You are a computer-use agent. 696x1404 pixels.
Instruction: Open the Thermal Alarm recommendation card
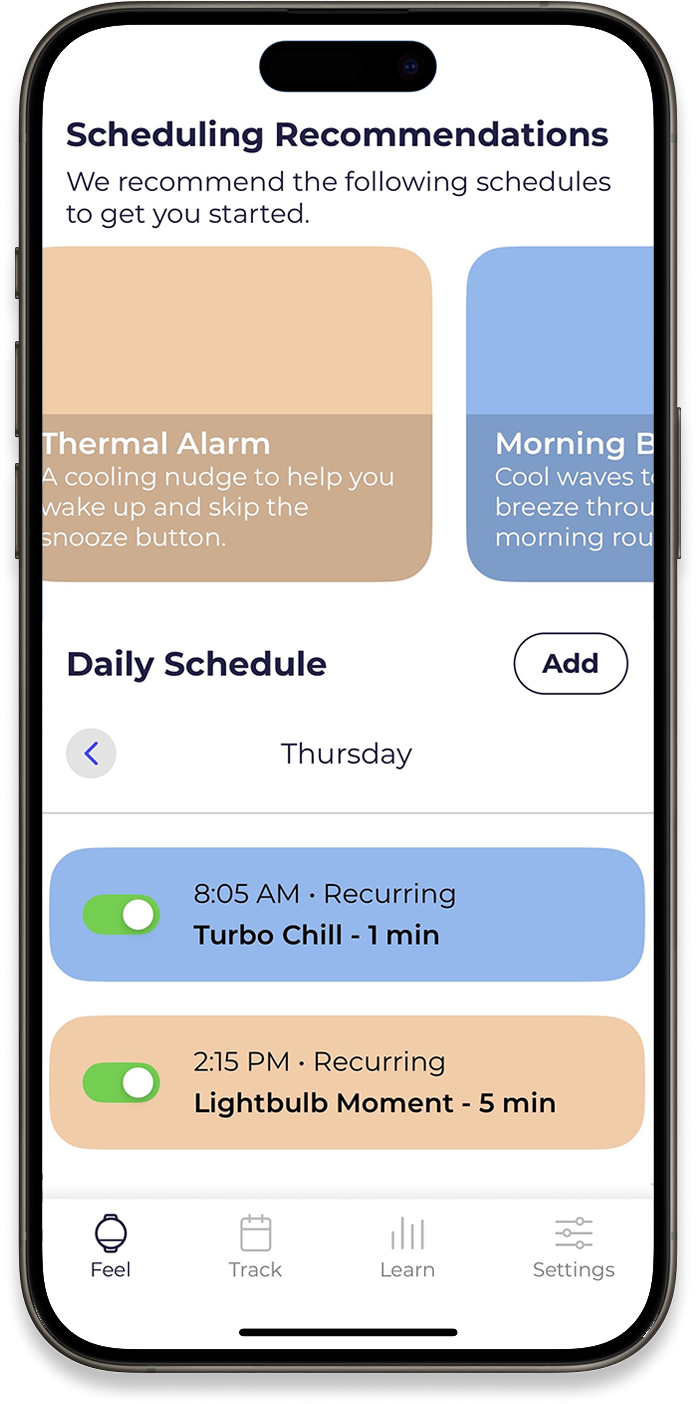[237, 414]
